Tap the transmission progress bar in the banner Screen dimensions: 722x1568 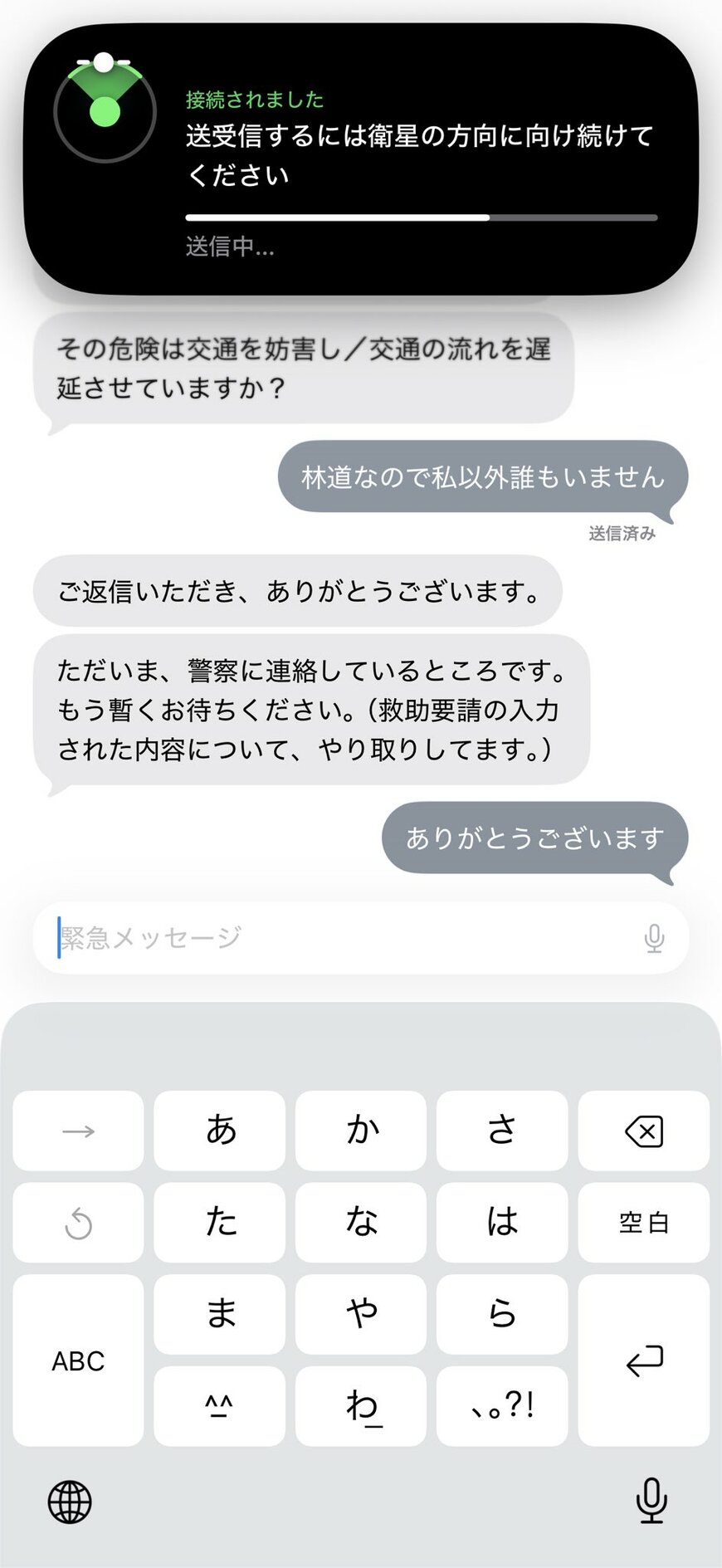(x=421, y=217)
